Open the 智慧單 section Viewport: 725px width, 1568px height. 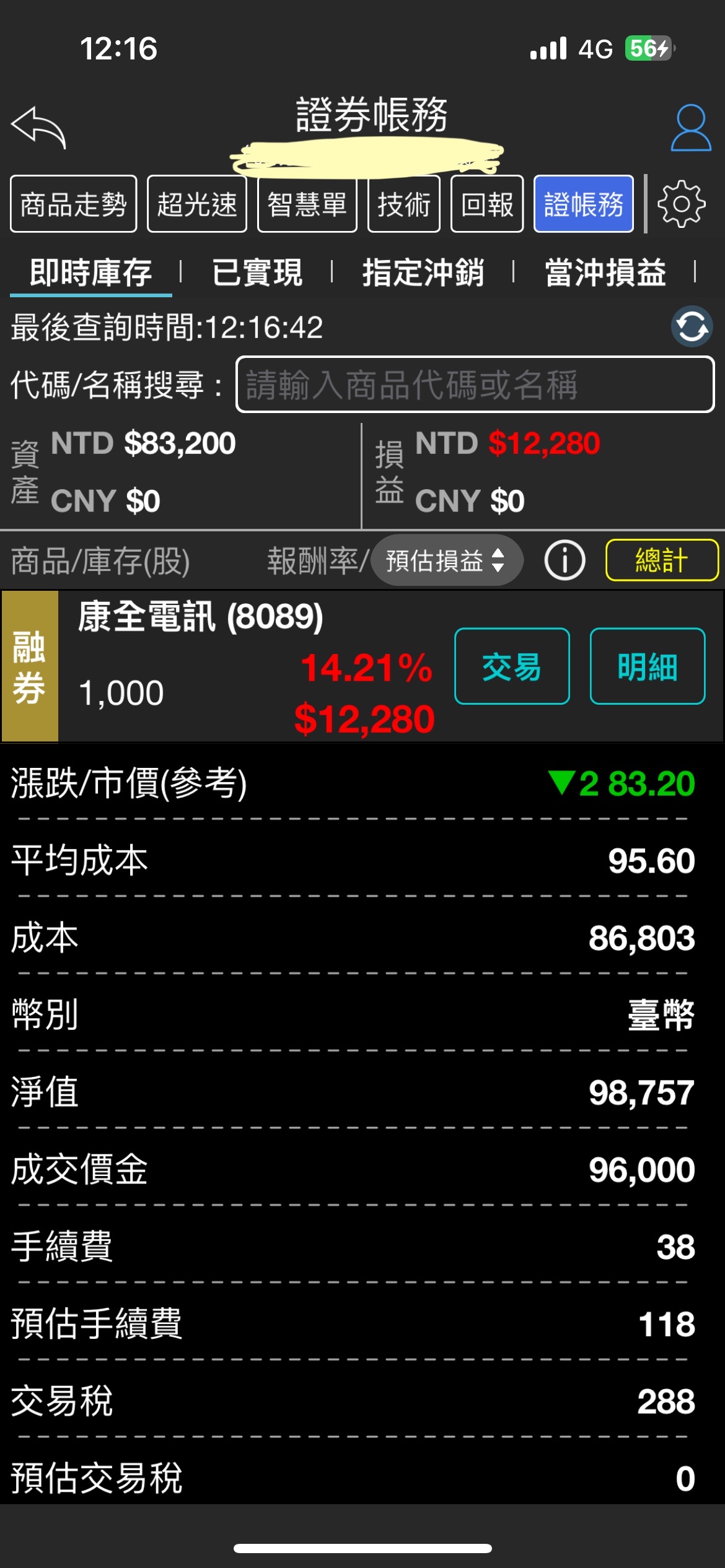tap(307, 204)
